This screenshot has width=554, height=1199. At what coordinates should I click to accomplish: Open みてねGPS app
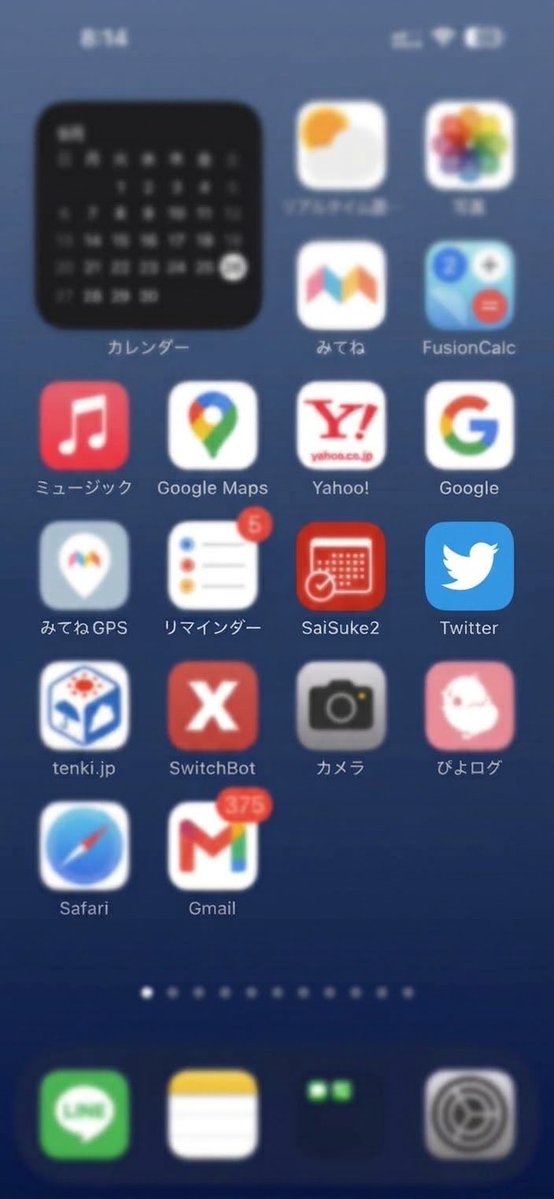[x=84, y=566]
